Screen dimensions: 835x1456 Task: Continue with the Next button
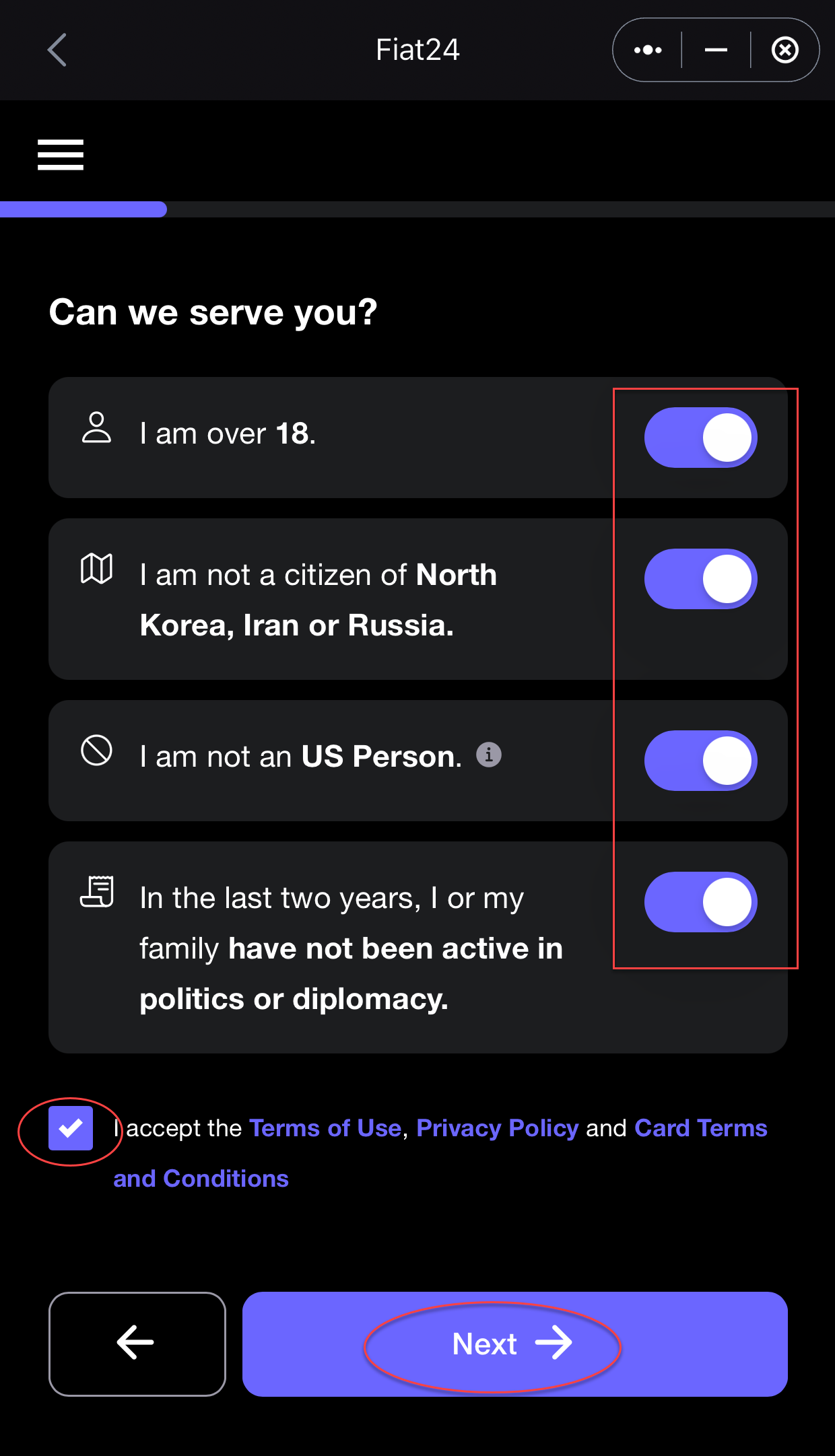(515, 1344)
